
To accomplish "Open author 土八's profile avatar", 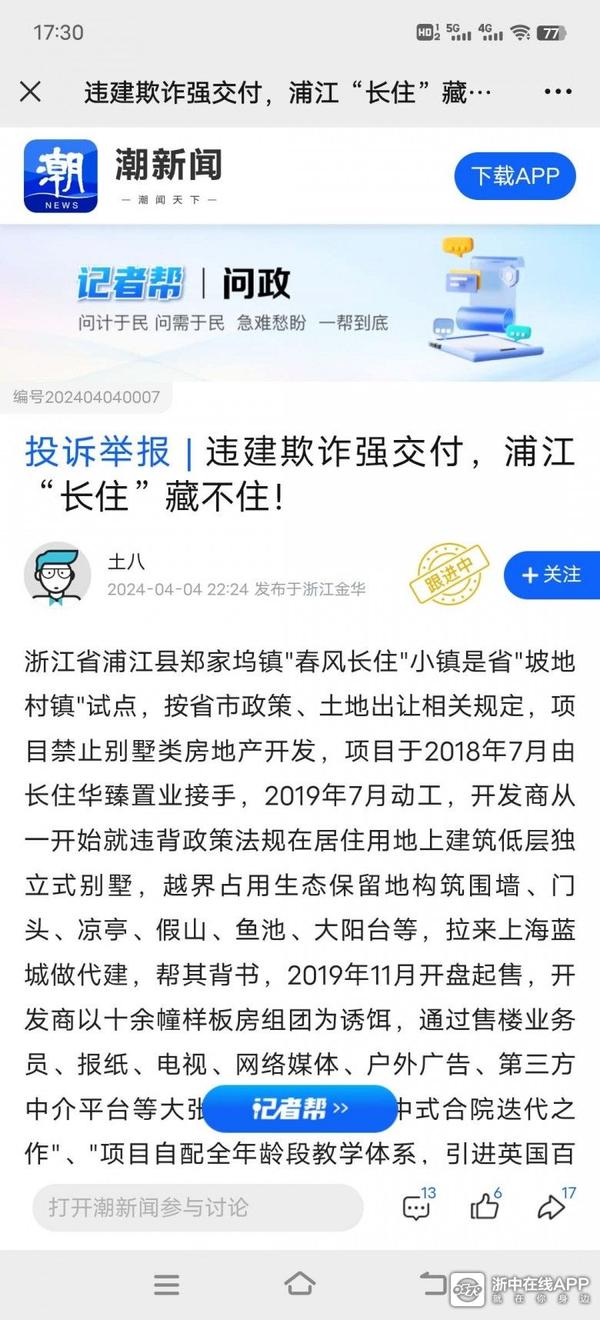I will tap(57, 575).
